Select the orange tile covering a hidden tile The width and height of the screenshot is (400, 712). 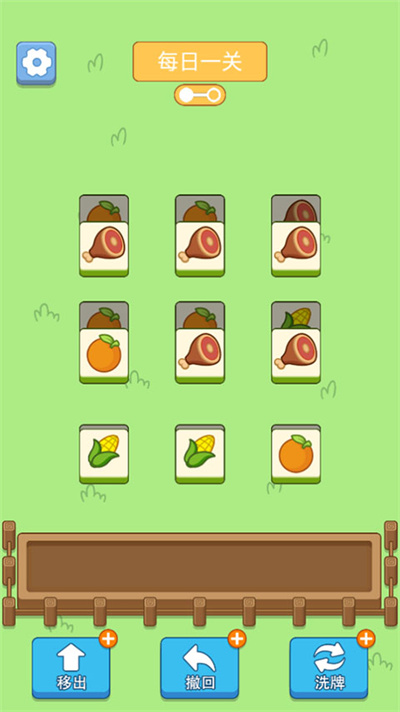(104, 356)
